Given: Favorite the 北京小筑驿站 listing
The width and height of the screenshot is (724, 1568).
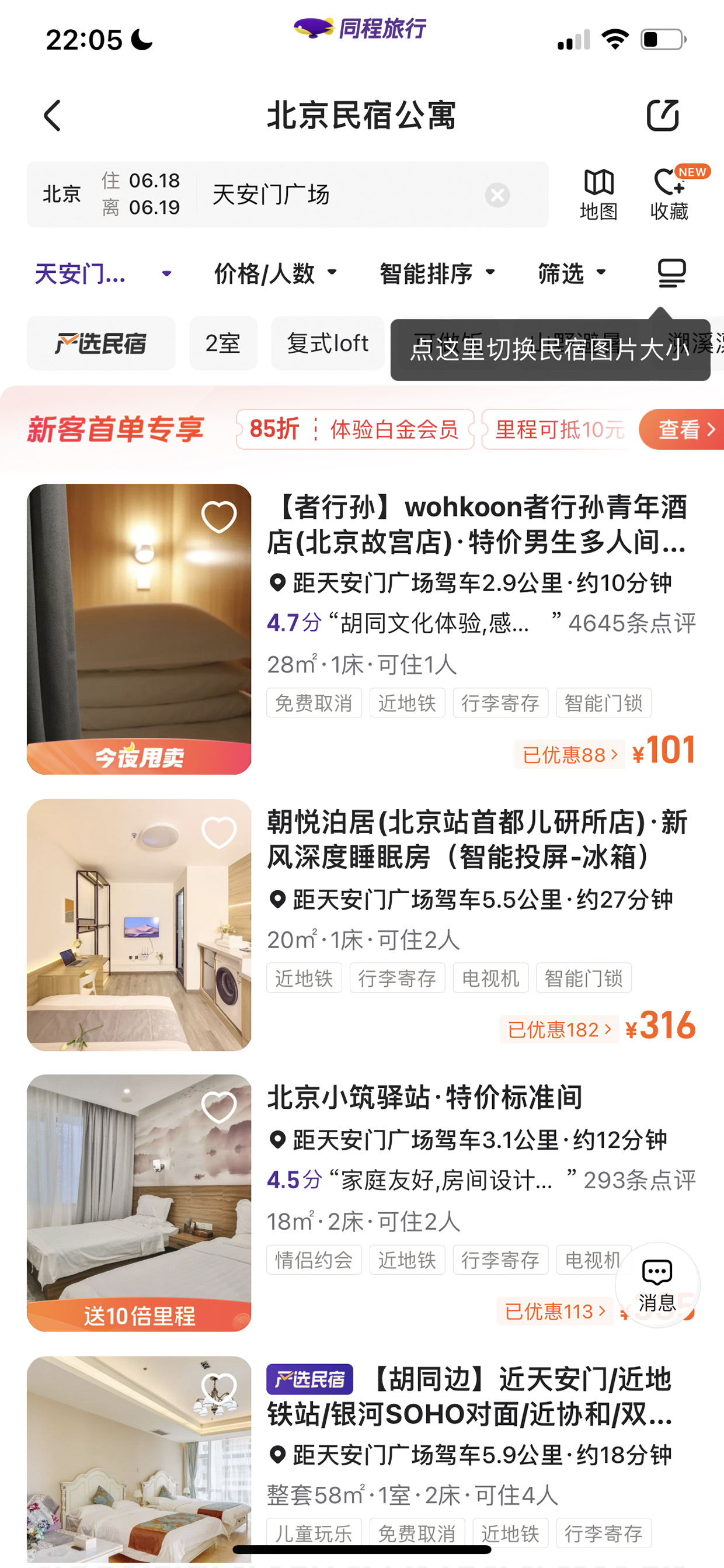Looking at the screenshot, I should point(218,1107).
